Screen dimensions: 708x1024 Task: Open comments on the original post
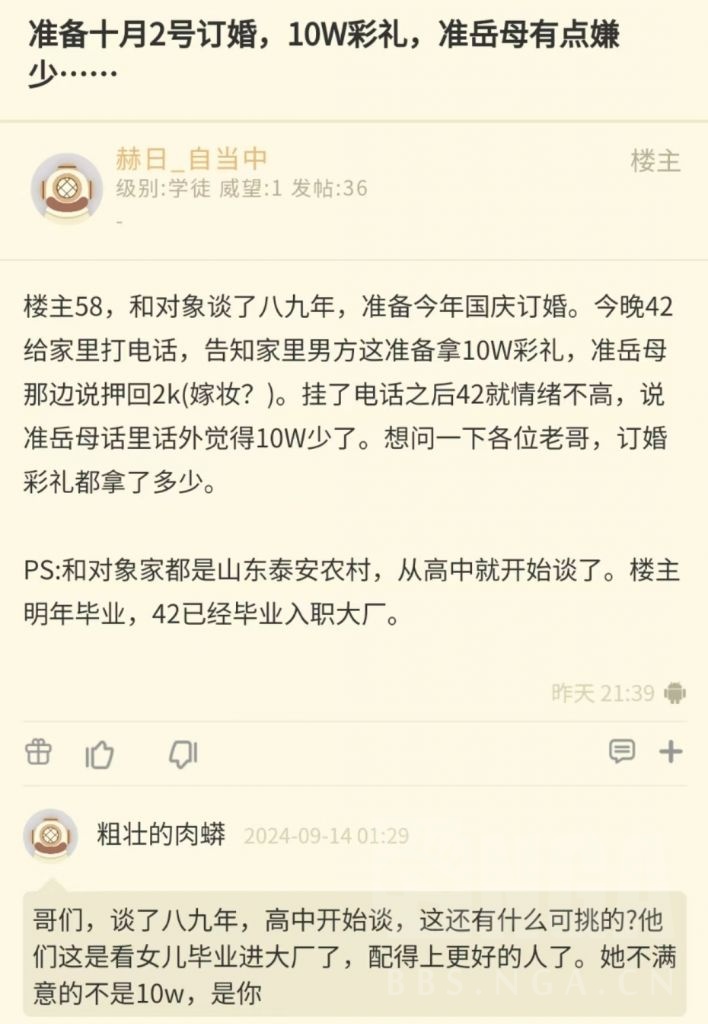coord(622,751)
